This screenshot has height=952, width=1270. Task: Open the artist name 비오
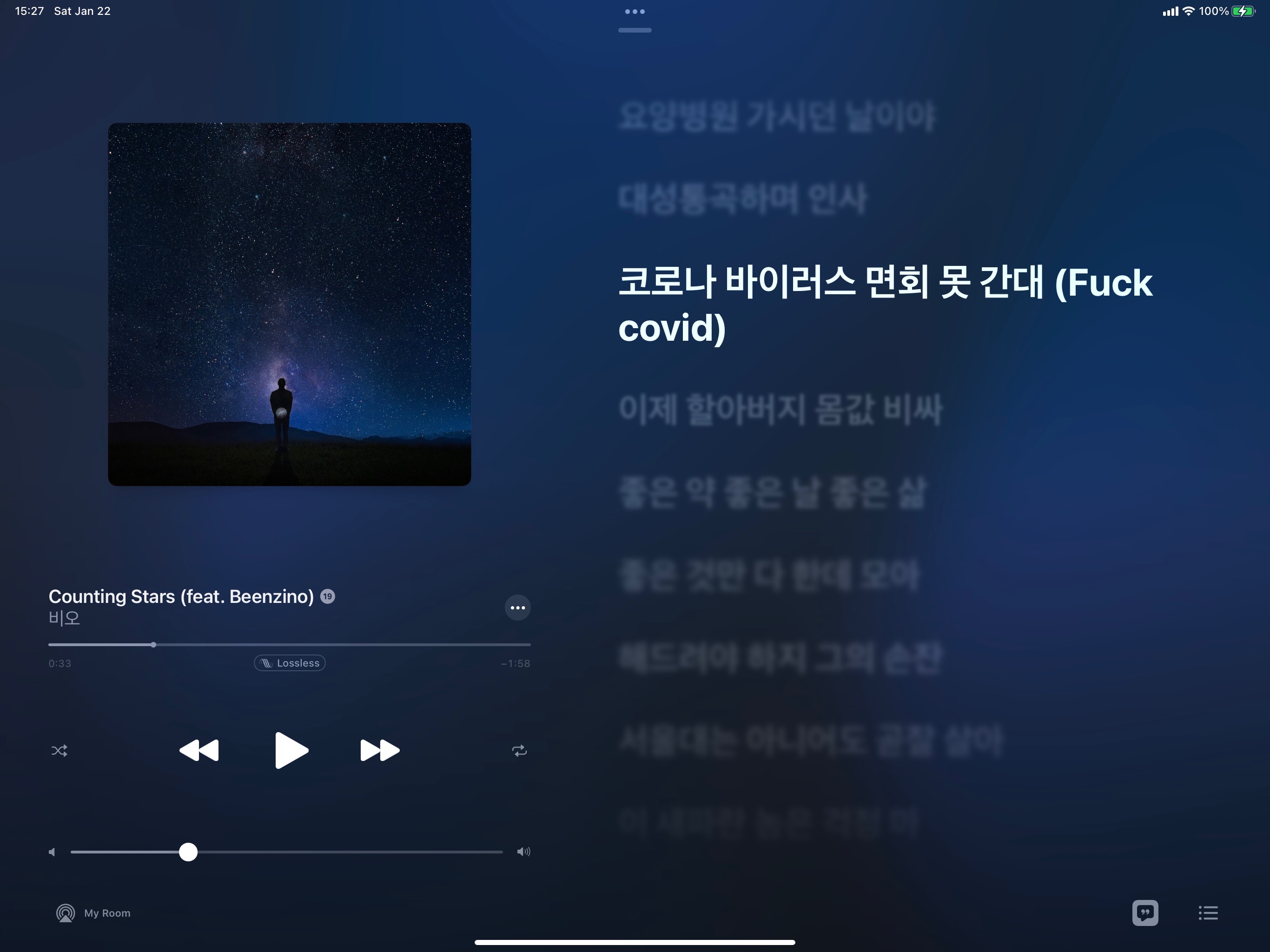64,618
